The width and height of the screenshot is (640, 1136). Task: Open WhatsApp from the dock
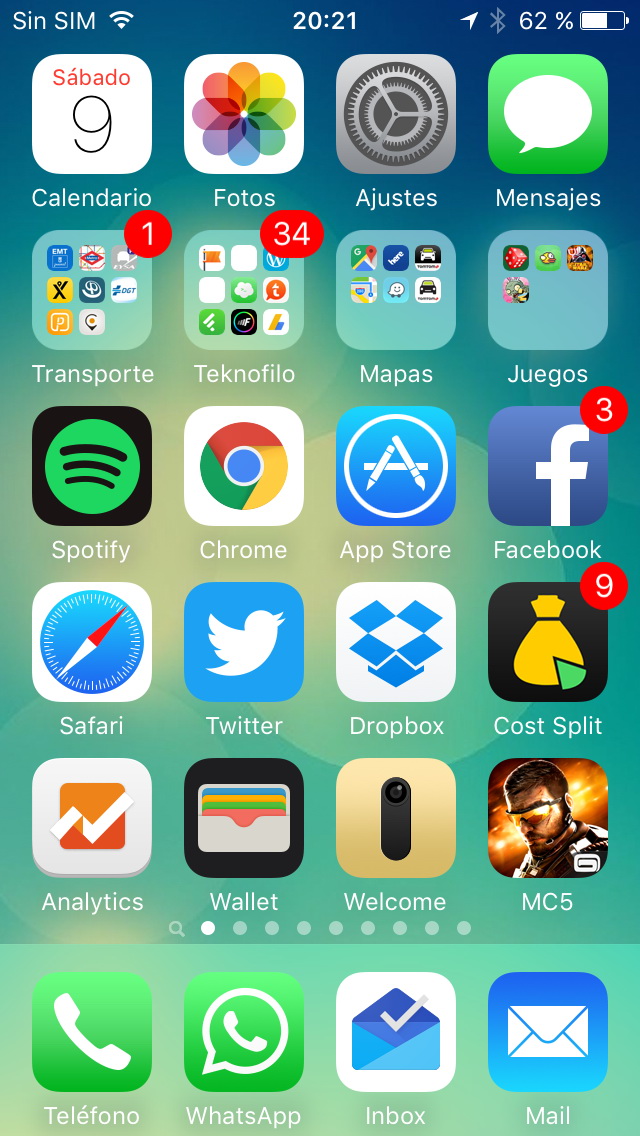244,1033
